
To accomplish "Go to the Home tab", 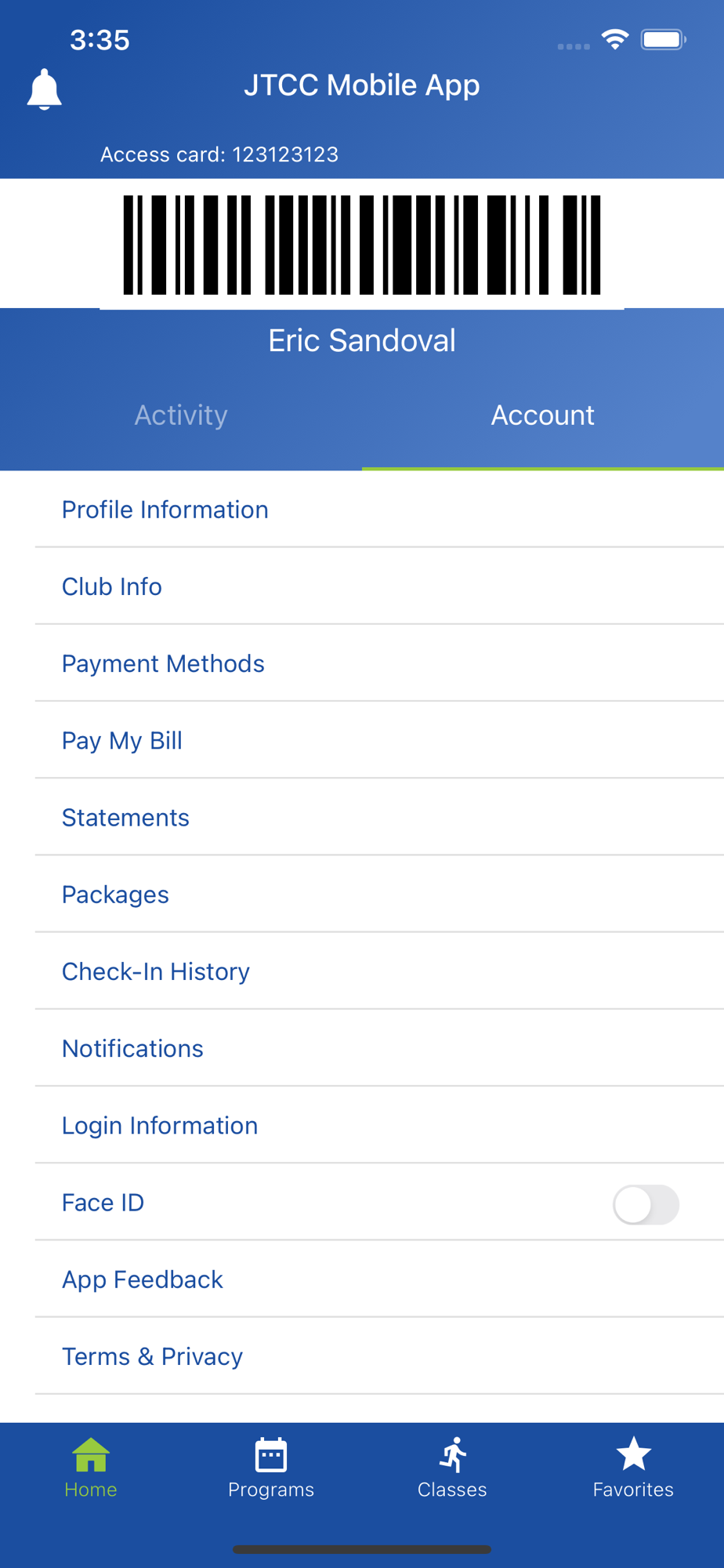I will click(91, 1468).
